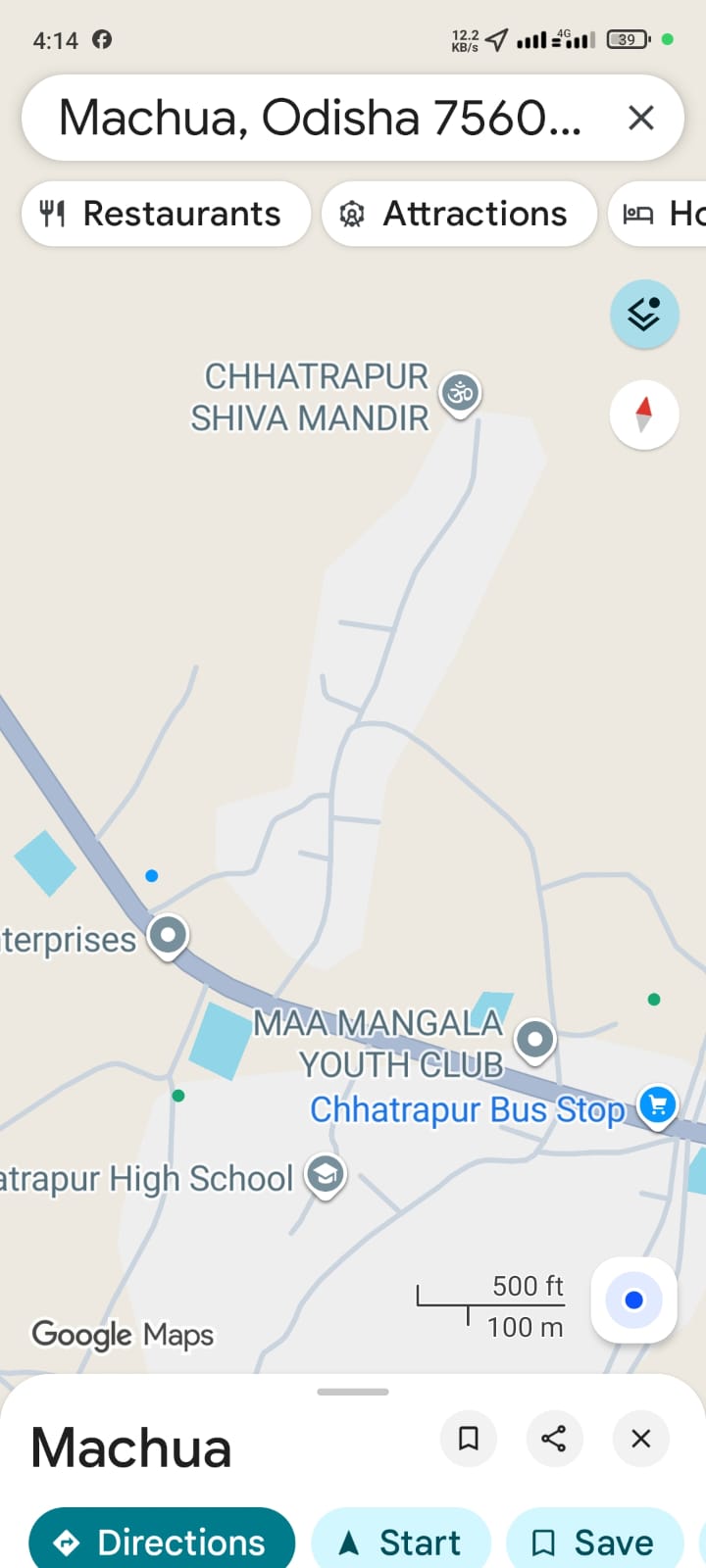Reset map orientation with the compass
Image resolution: width=706 pixels, height=1568 pixels.
pos(643,415)
